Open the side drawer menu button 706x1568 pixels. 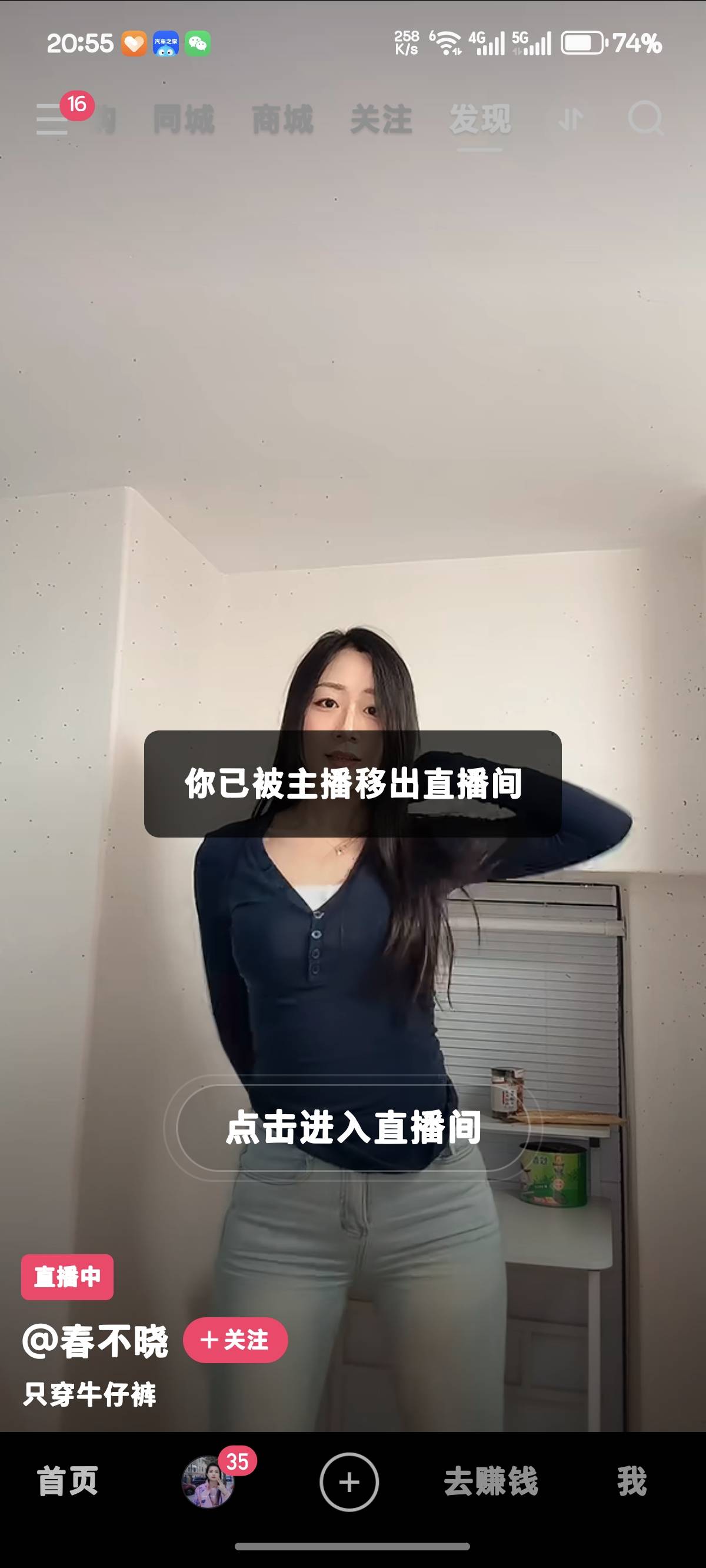53,119
